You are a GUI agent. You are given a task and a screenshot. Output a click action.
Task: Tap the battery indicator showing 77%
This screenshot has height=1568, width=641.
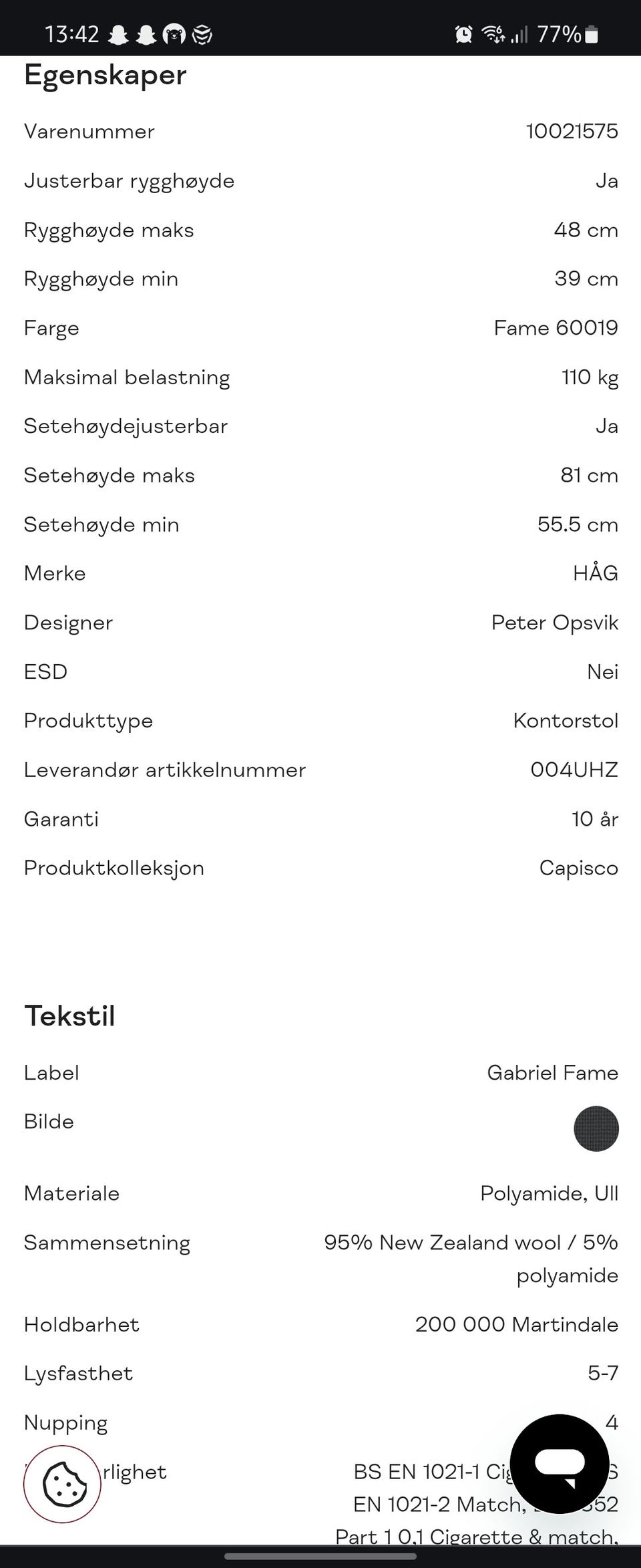tap(565, 32)
